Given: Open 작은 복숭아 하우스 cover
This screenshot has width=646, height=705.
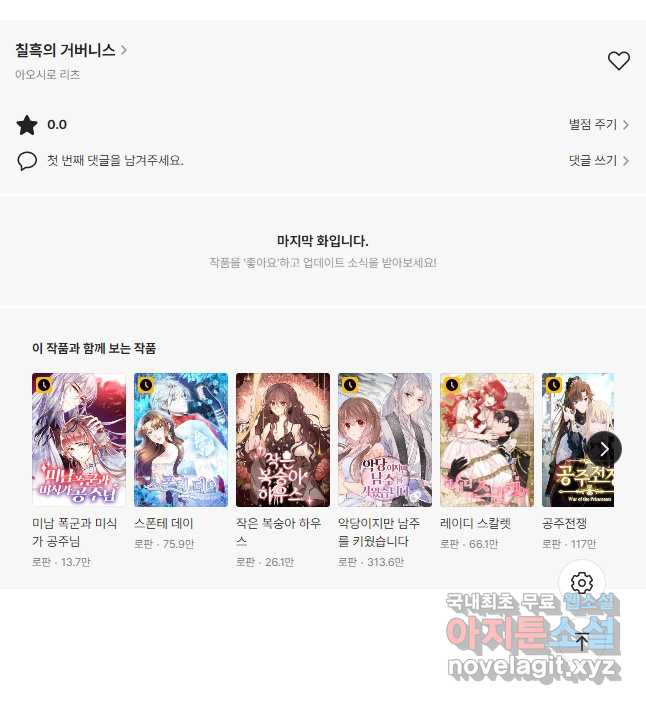Looking at the screenshot, I should [x=283, y=440].
